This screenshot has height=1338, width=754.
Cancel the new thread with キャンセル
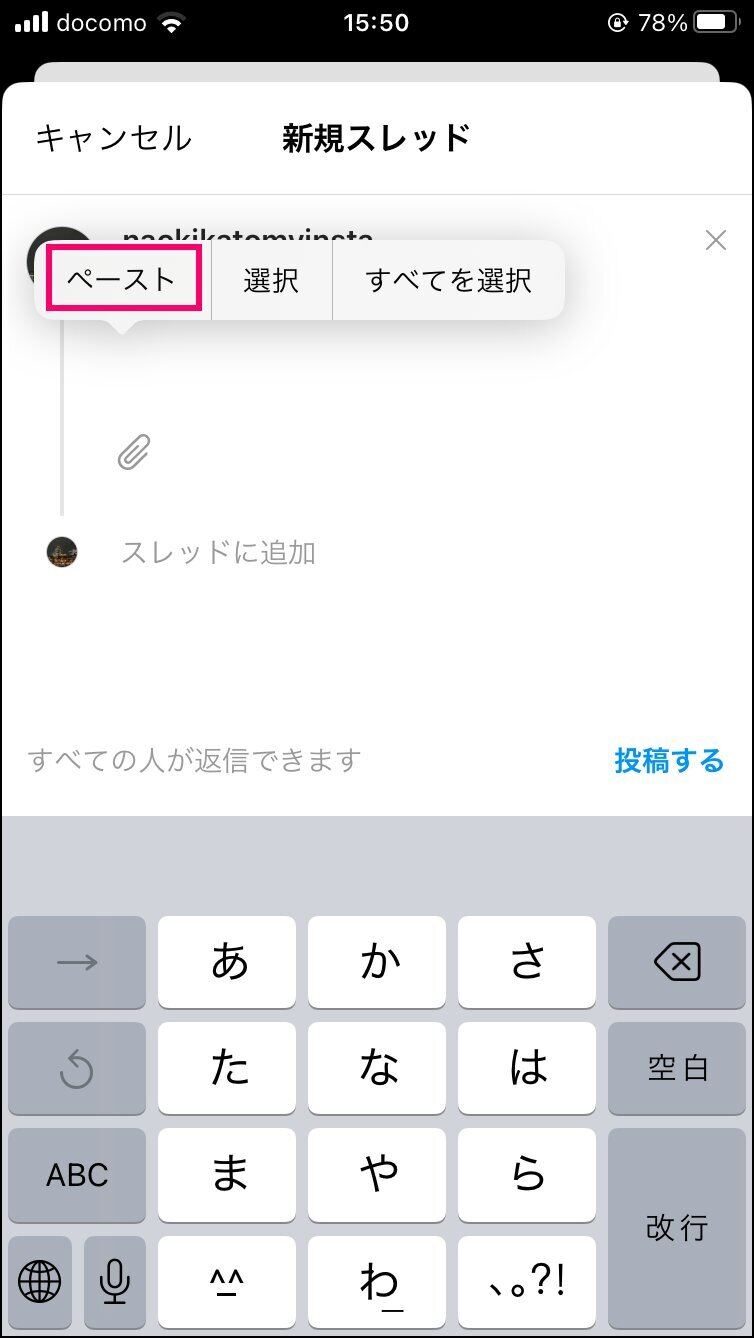(113, 138)
